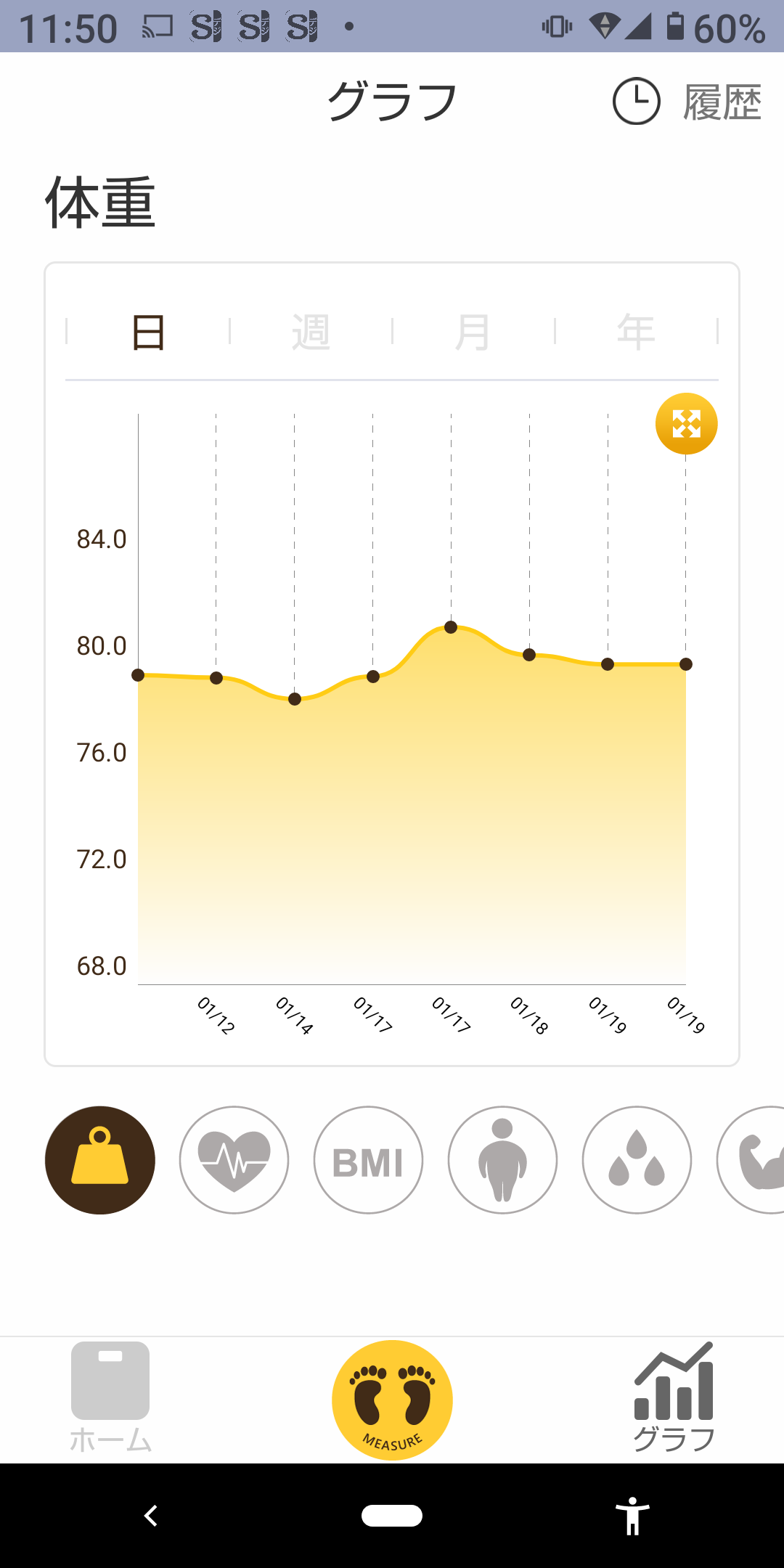Switch the graph to 月 view
This screenshot has width=784, height=1568.
(473, 332)
